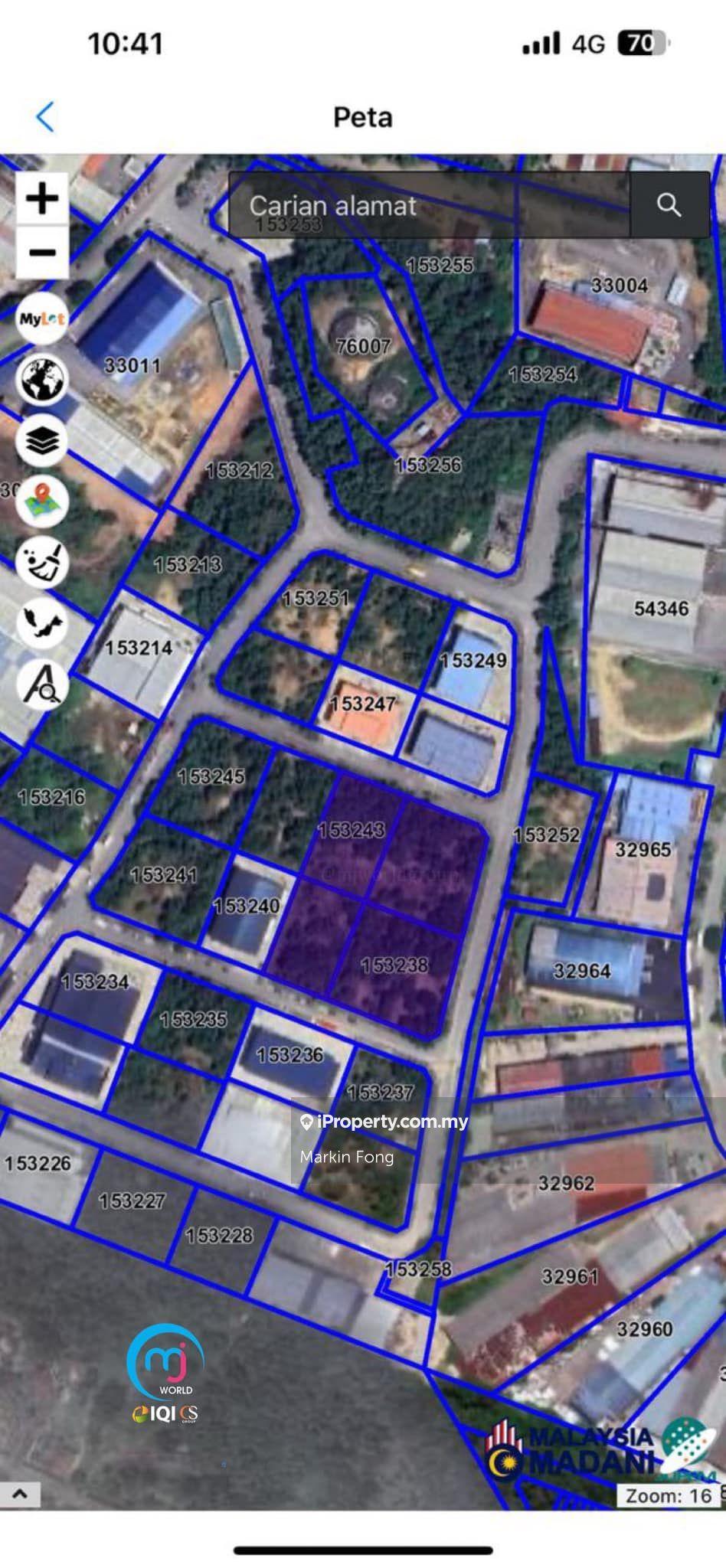The width and height of the screenshot is (726, 1568).
Task: Open the globe basemap icon
Action: point(42,380)
